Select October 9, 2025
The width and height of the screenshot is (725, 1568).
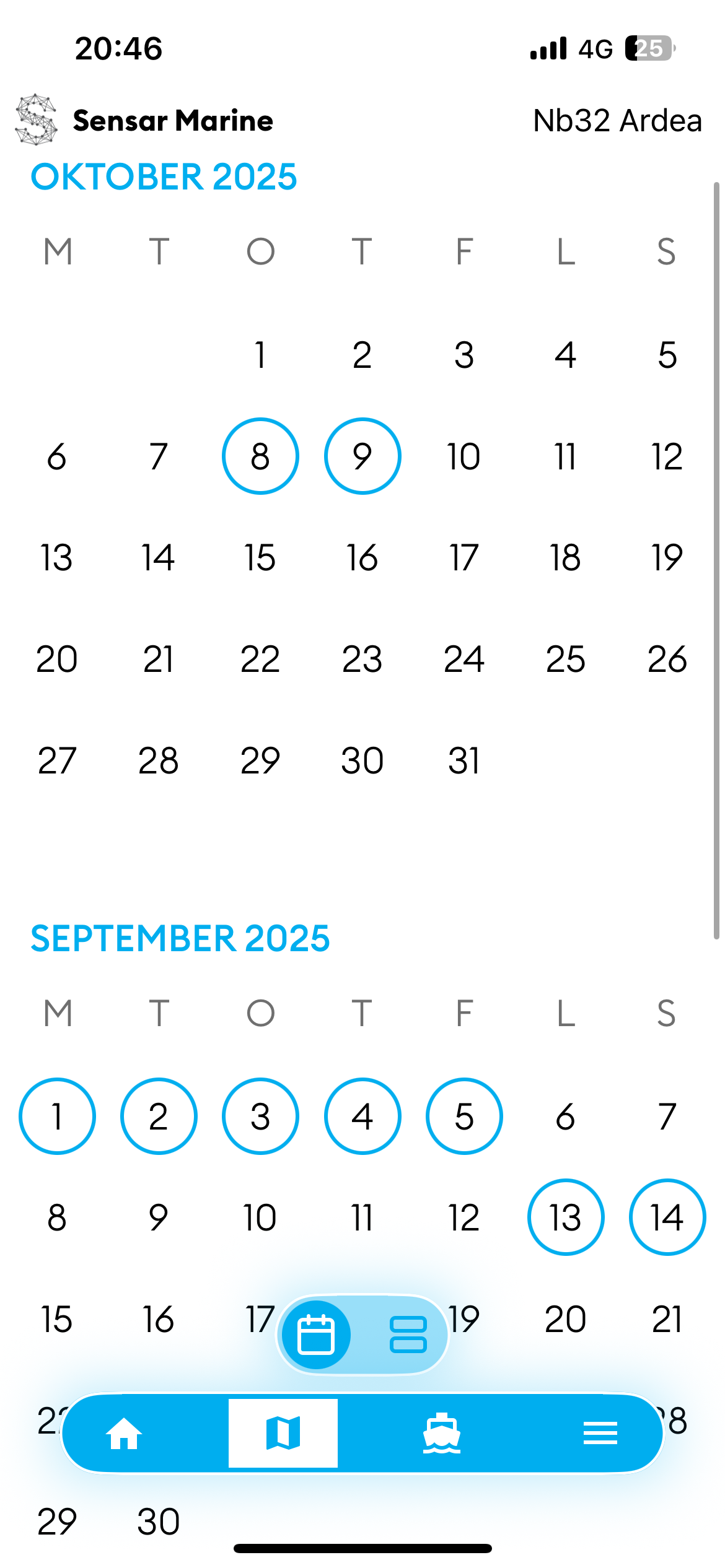[362, 456]
